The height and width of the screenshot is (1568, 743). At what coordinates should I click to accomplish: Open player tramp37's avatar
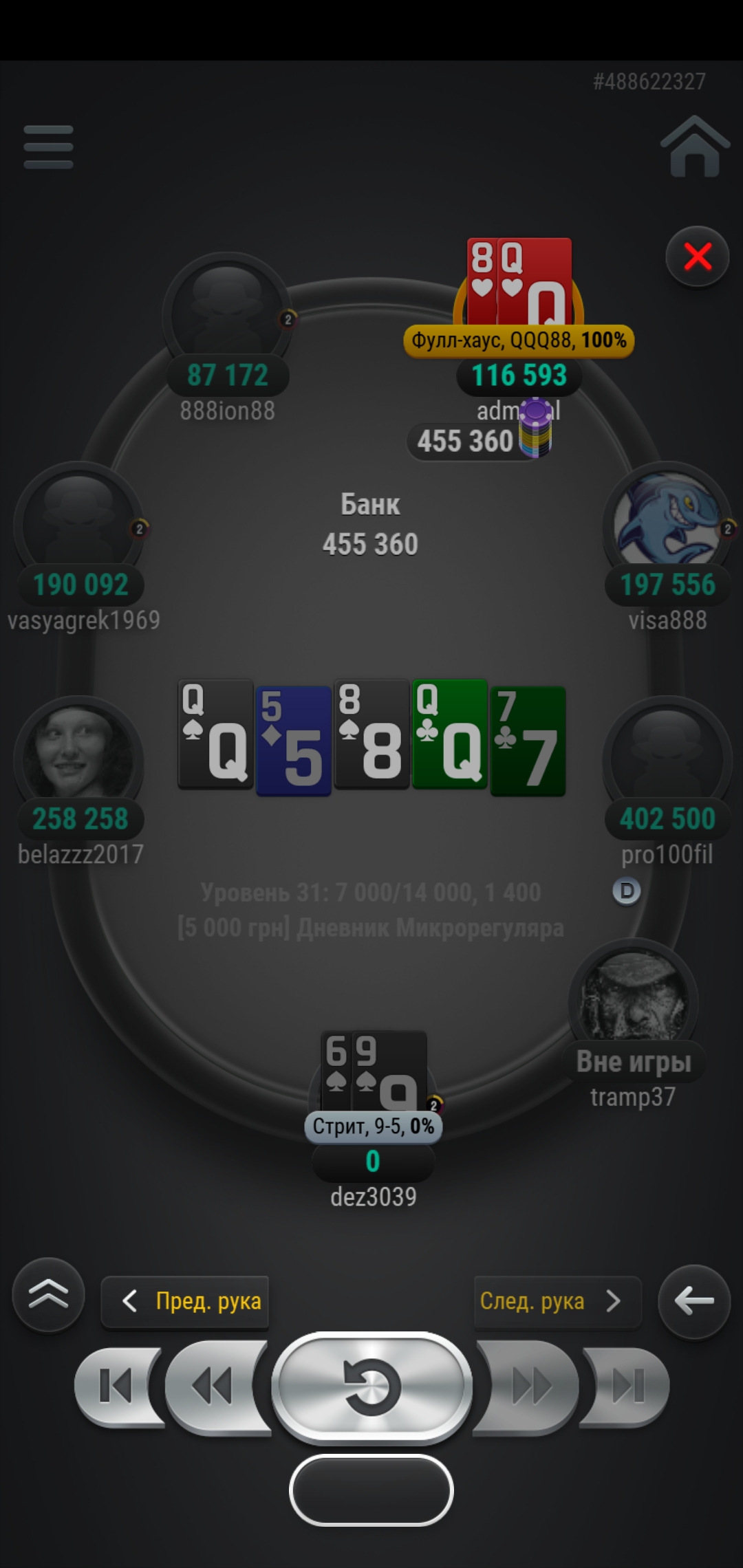(633, 996)
